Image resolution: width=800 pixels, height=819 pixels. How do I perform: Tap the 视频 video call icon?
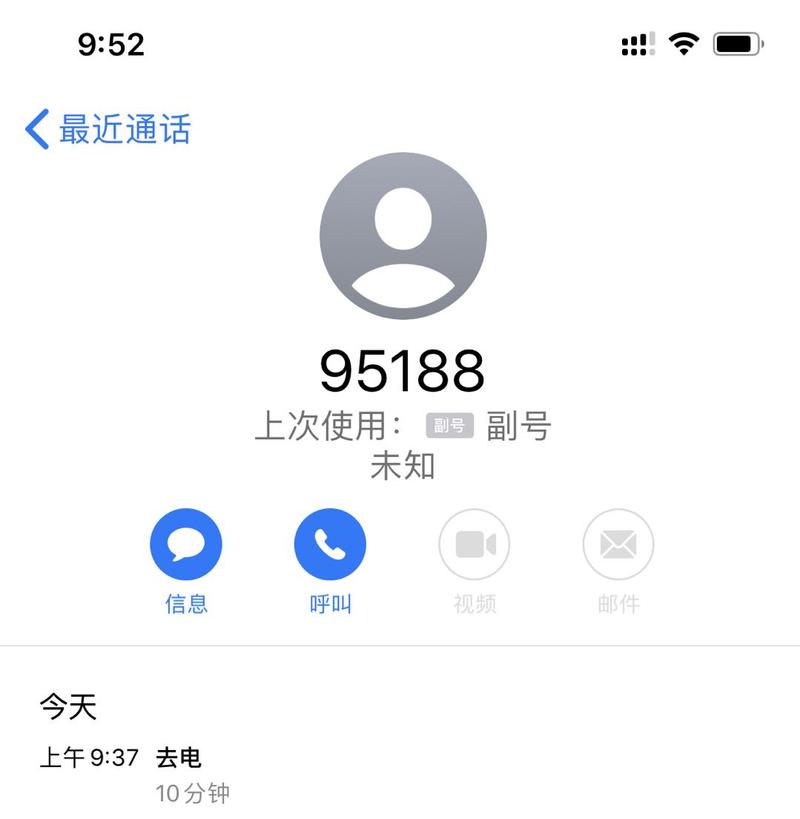coord(476,543)
